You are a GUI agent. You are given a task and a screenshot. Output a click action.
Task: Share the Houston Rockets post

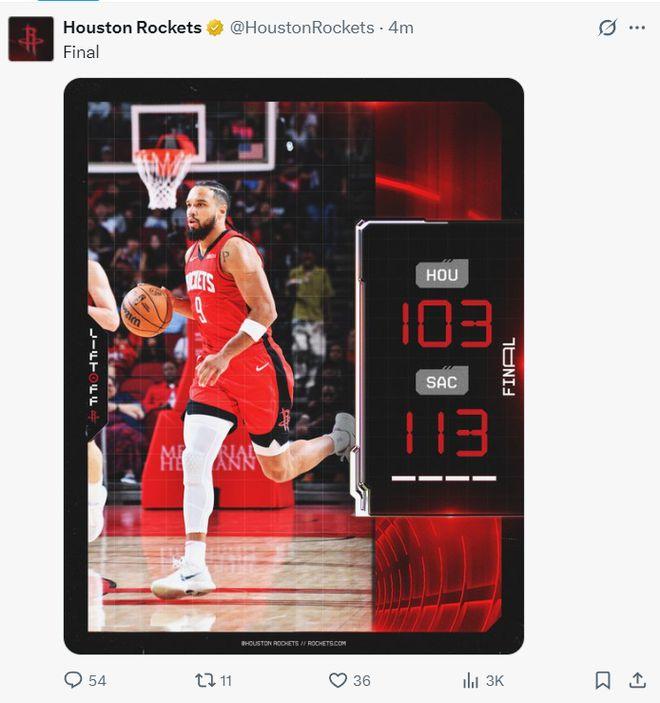(x=637, y=680)
